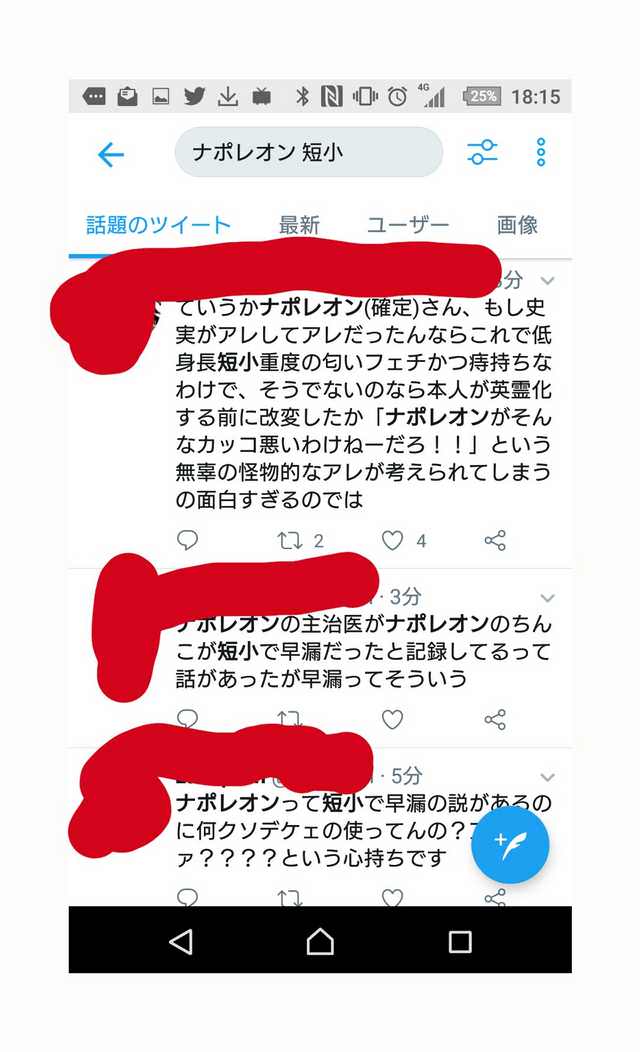This screenshot has width=640, height=1052.
Task: Open the search filter settings icon
Action: pyautogui.click(x=482, y=152)
